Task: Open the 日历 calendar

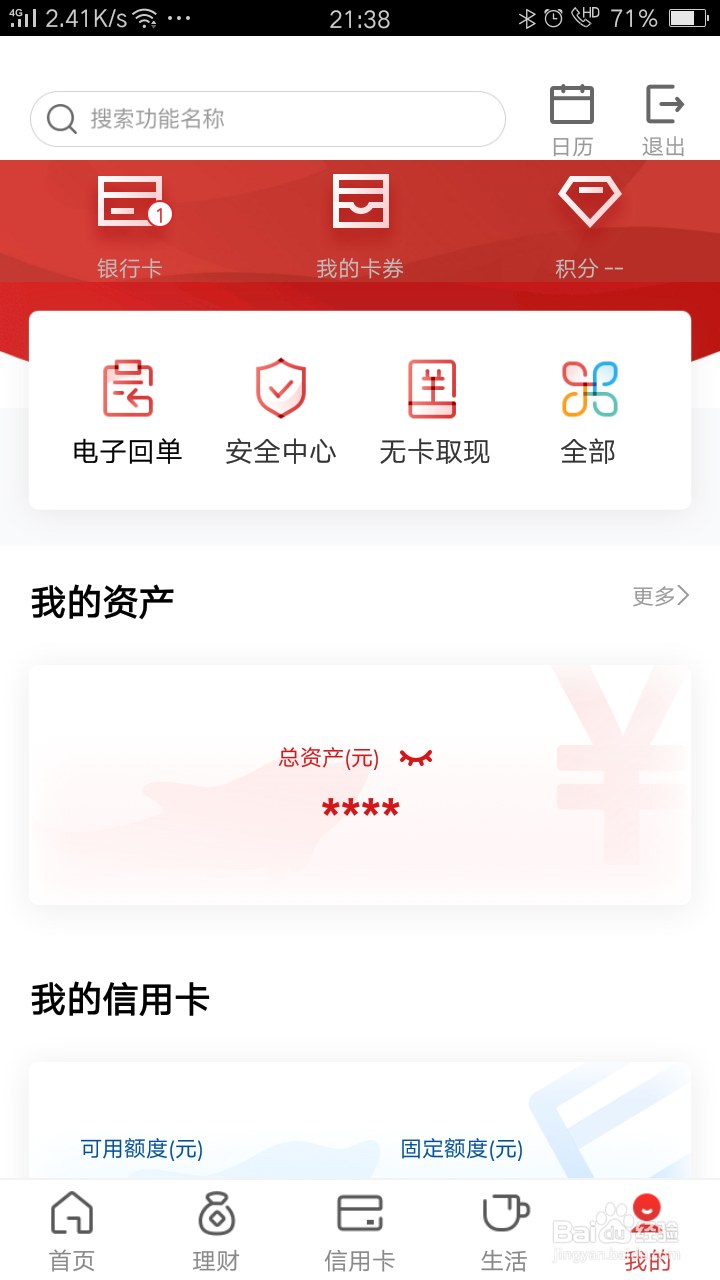Action: (572, 115)
